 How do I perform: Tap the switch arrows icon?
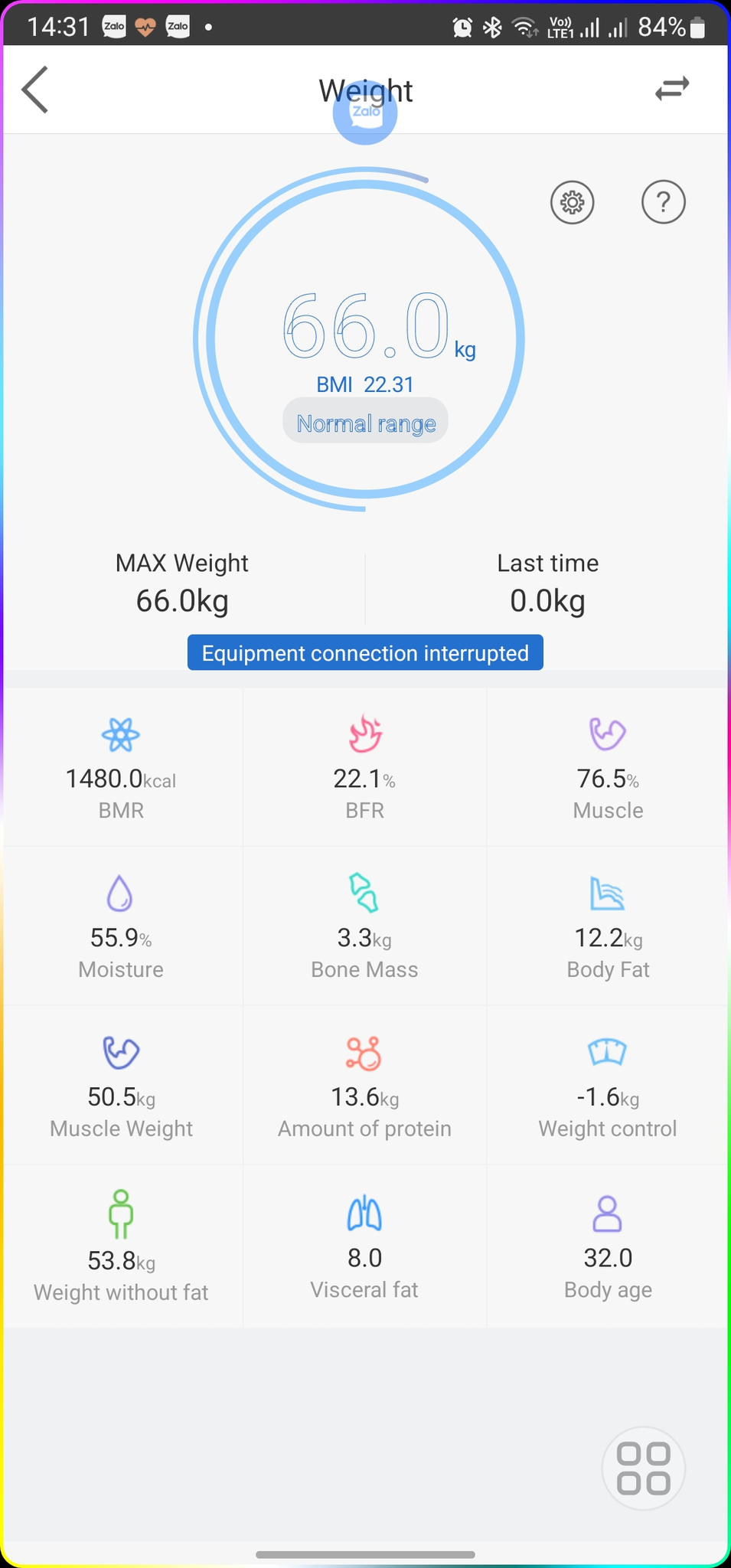672,89
